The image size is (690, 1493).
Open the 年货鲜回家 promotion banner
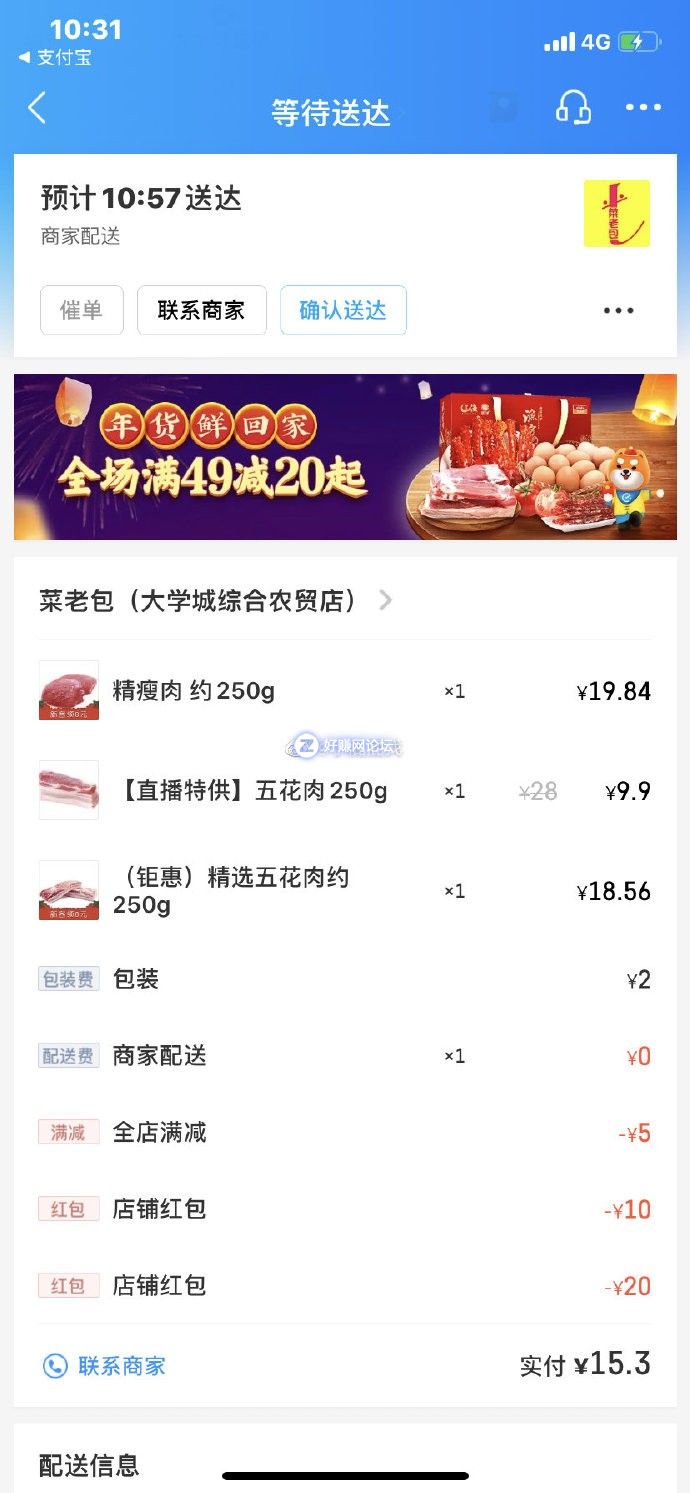(345, 457)
